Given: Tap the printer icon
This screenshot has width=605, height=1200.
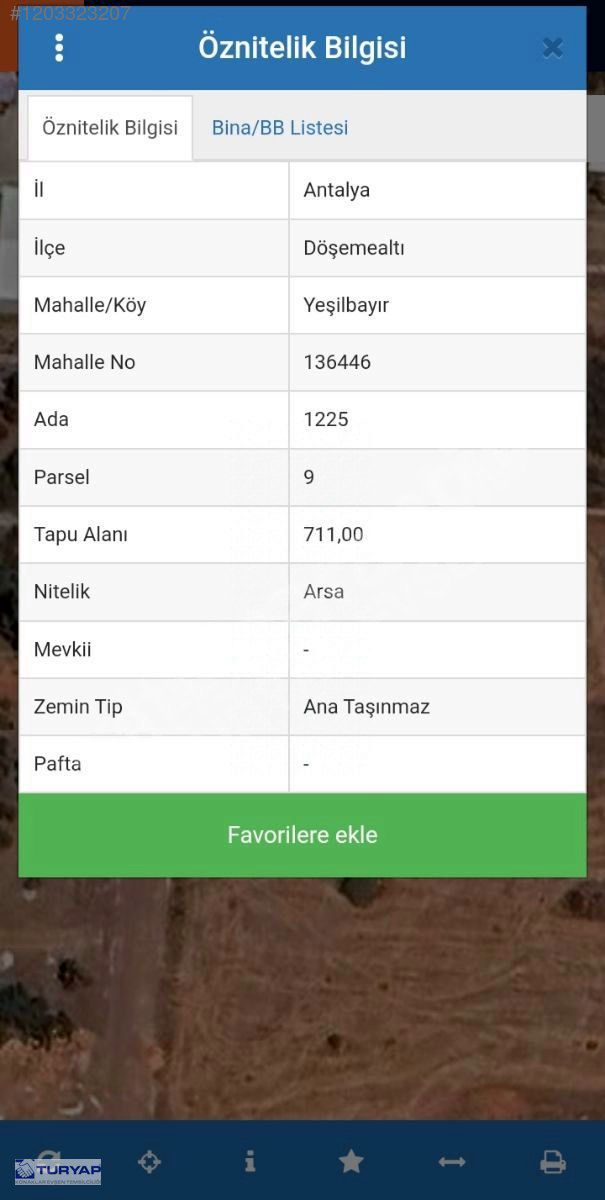Looking at the screenshot, I should coord(553,1161).
